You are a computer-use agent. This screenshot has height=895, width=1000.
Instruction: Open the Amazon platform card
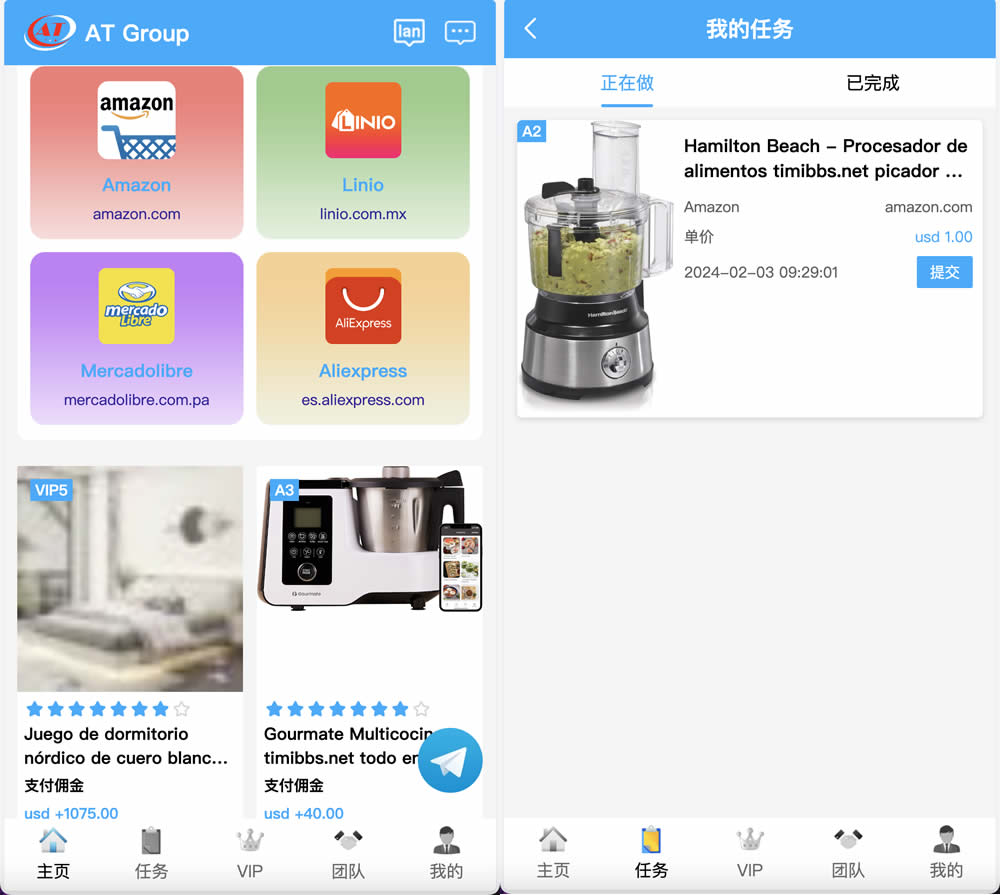click(x=137, y=152)
